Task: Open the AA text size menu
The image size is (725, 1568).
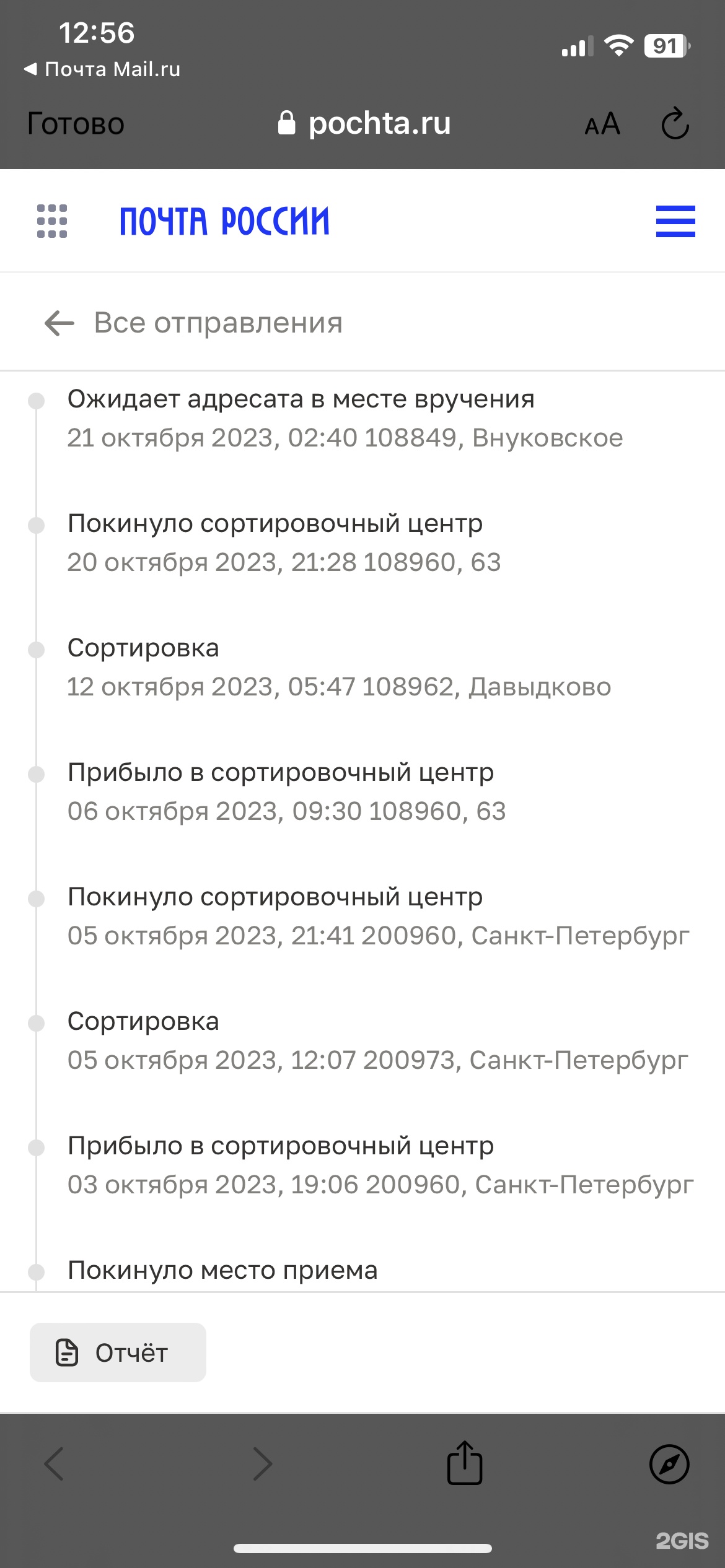Action: [602, 124]
